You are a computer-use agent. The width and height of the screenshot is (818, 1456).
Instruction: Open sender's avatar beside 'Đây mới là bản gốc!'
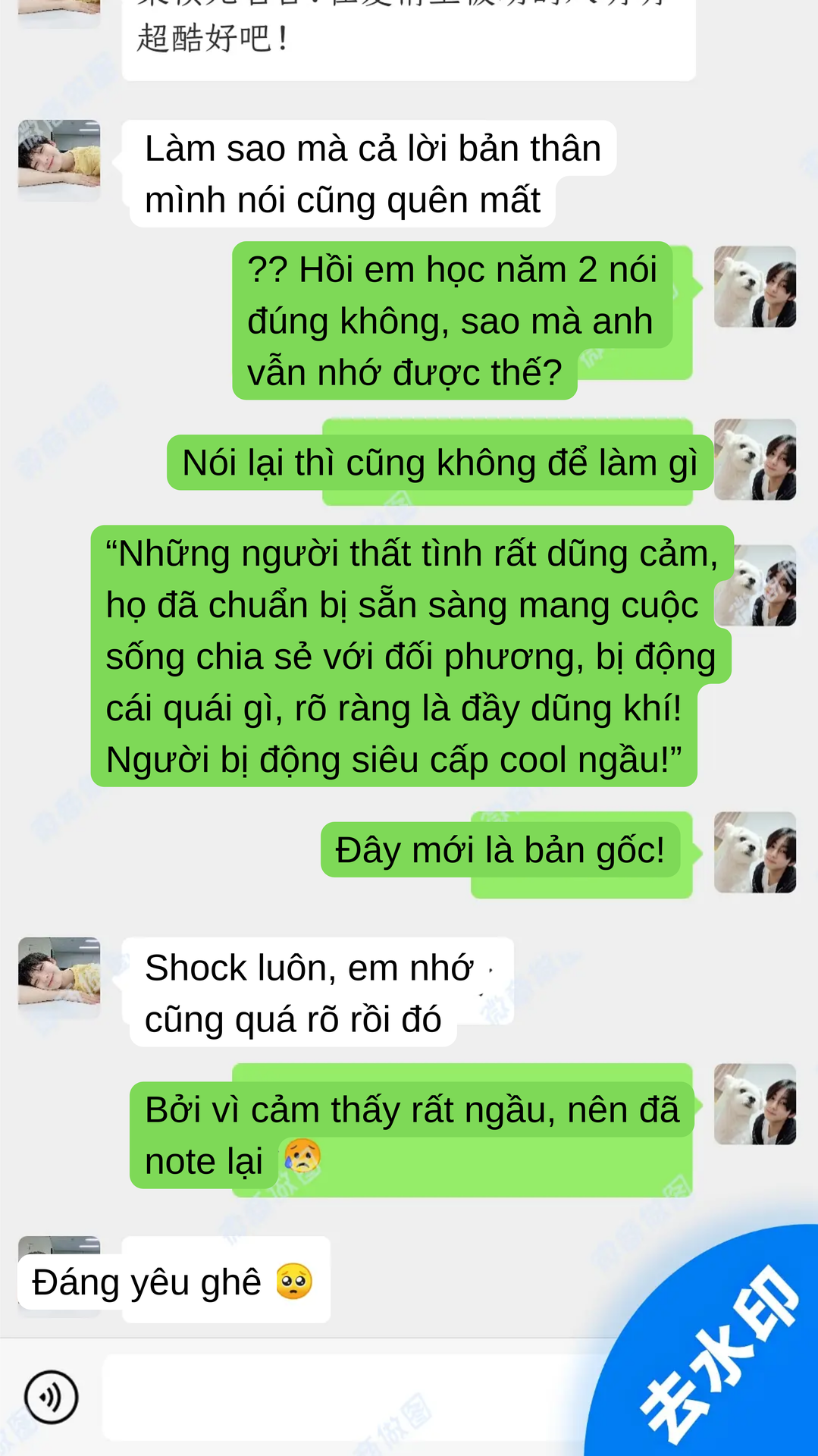[755, 852]
